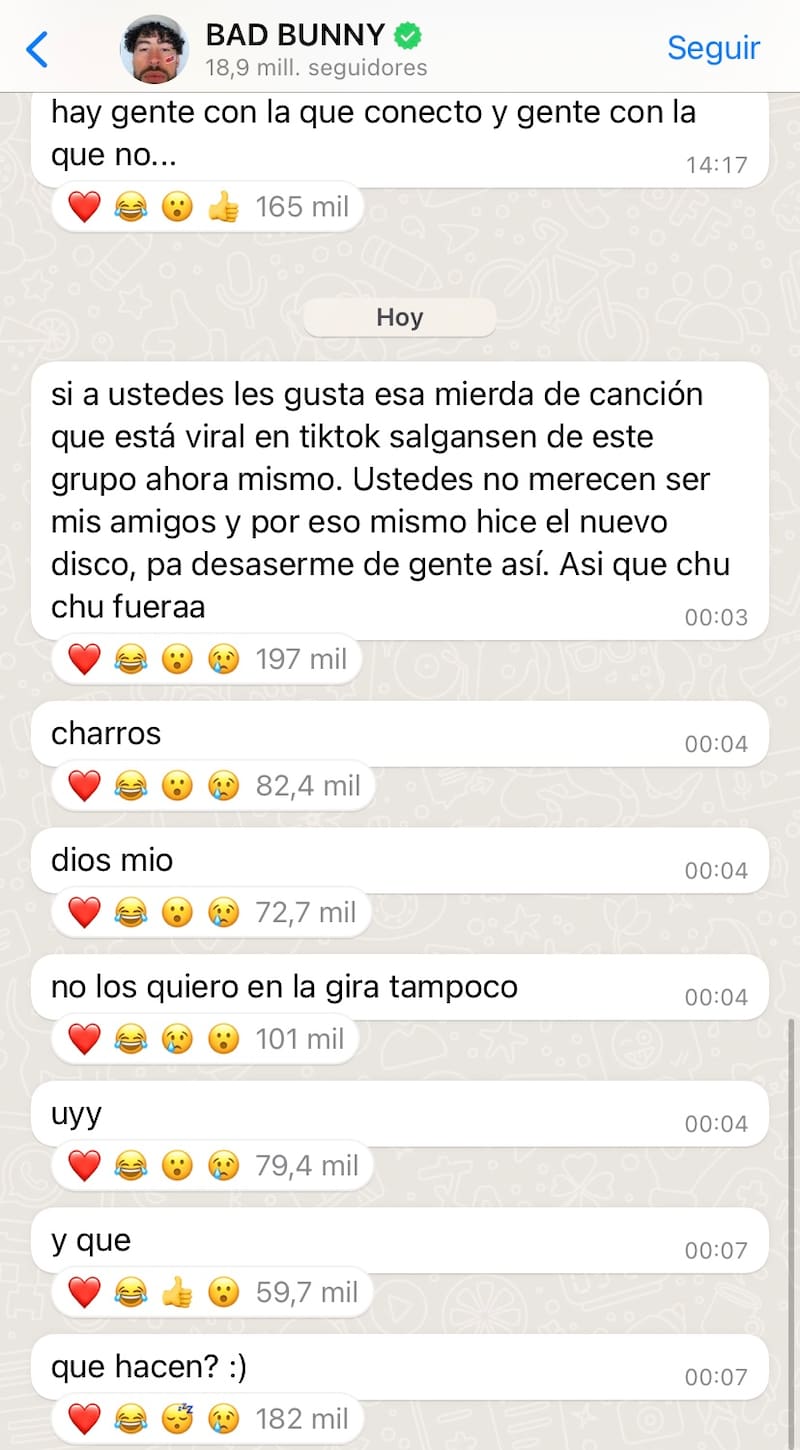Go back with the blue back arrow

point(36,47)
